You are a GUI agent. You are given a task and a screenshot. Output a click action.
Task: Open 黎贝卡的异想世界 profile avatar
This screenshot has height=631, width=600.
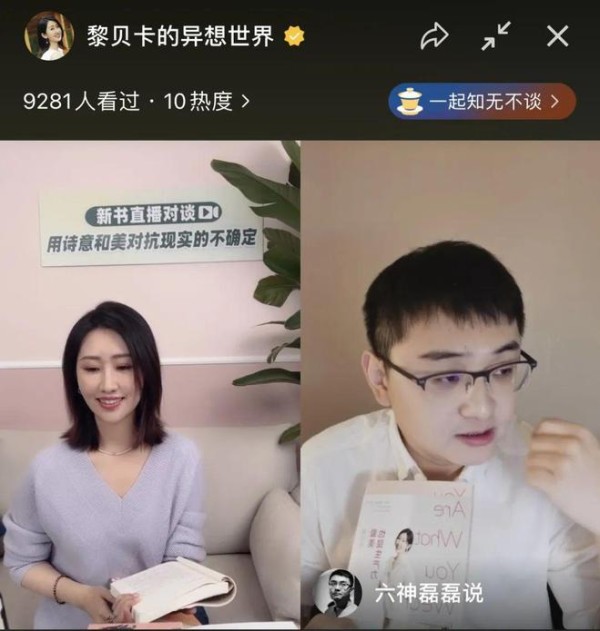point(48,37)
